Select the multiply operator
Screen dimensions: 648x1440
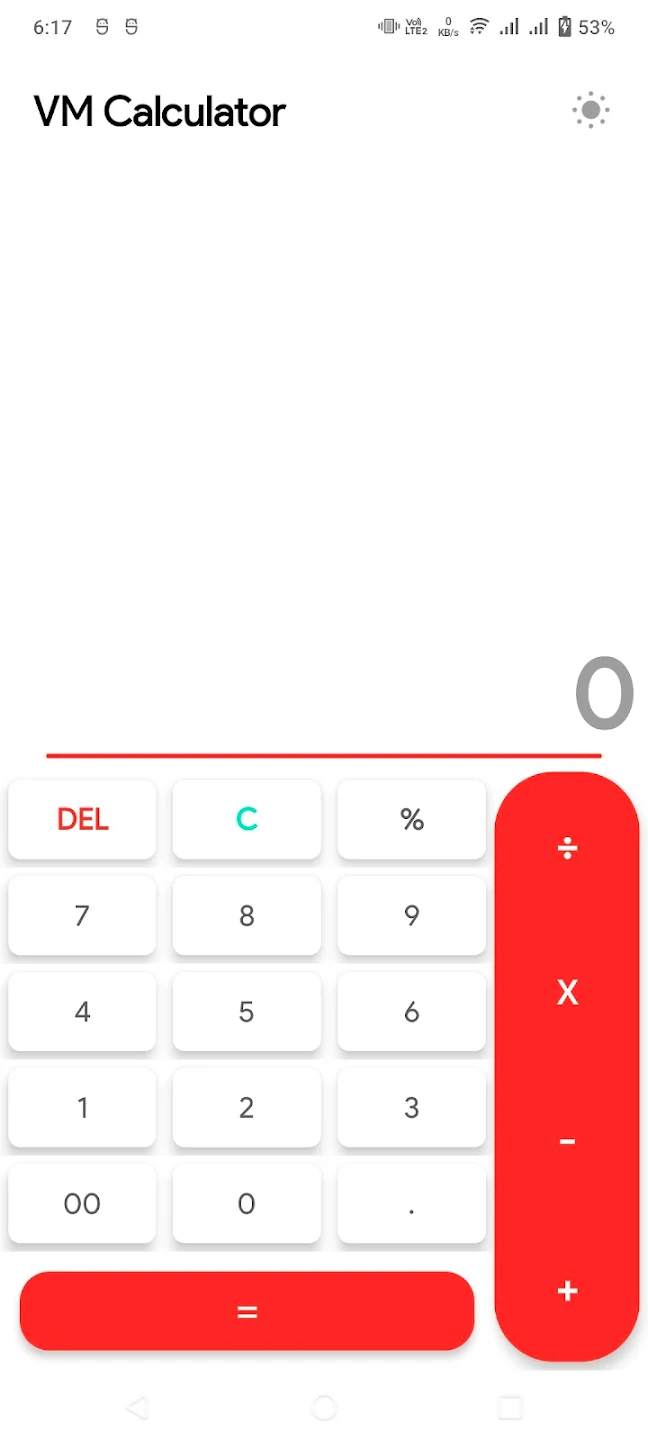pyautogui.click(x=567, y=992)
